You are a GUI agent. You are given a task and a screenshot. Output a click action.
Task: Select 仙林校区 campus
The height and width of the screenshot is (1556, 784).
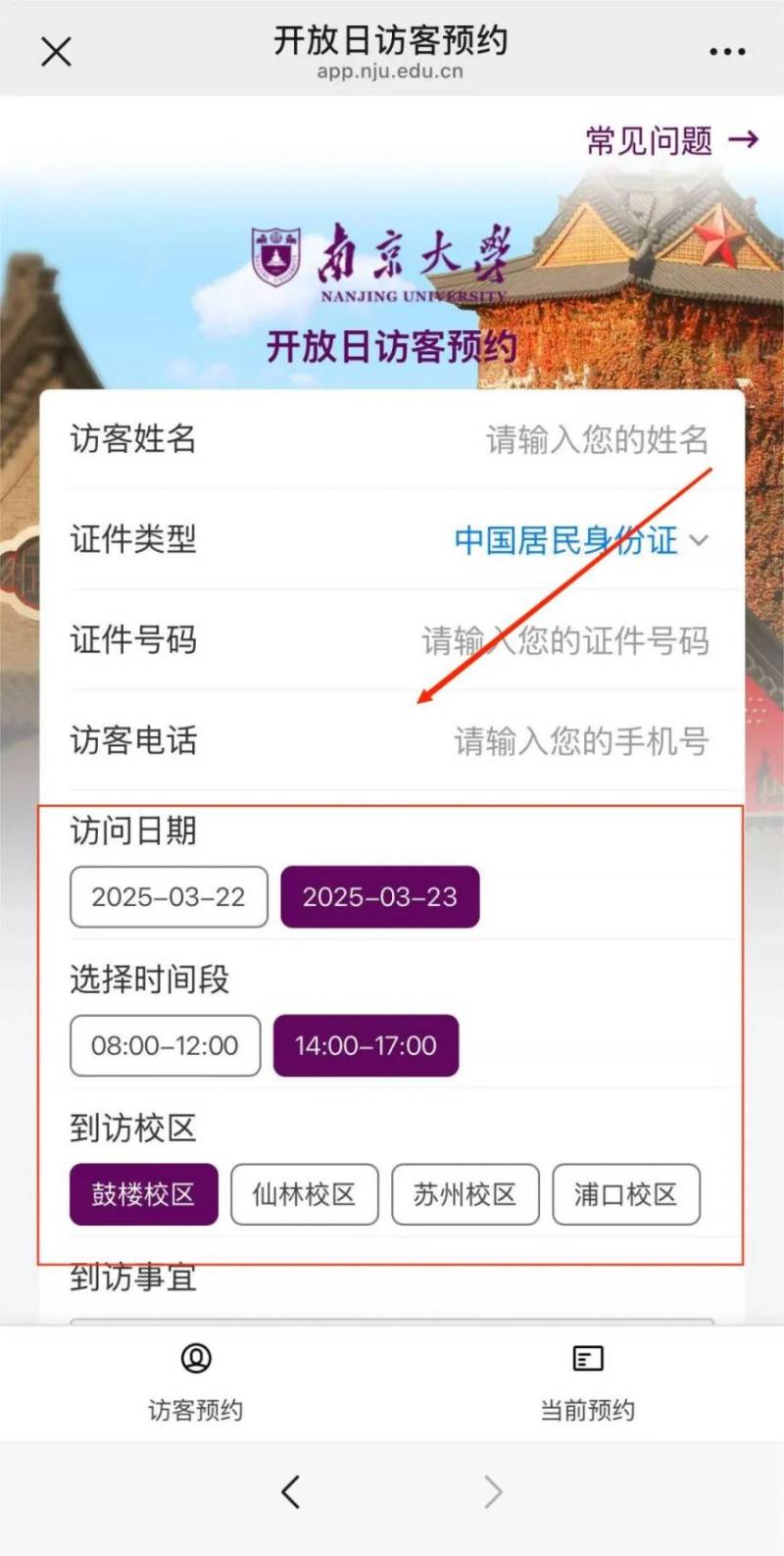304,1194
